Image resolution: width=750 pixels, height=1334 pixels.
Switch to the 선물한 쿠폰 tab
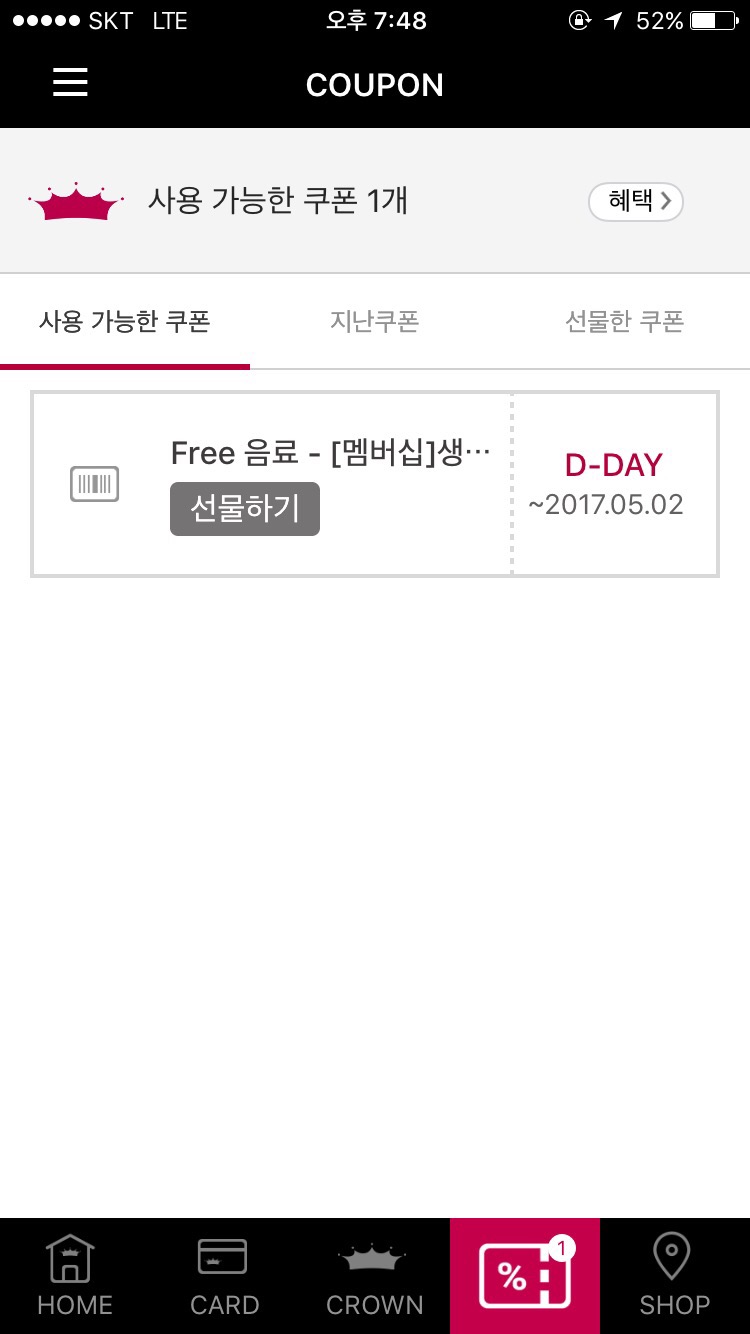tap(624, 322)
